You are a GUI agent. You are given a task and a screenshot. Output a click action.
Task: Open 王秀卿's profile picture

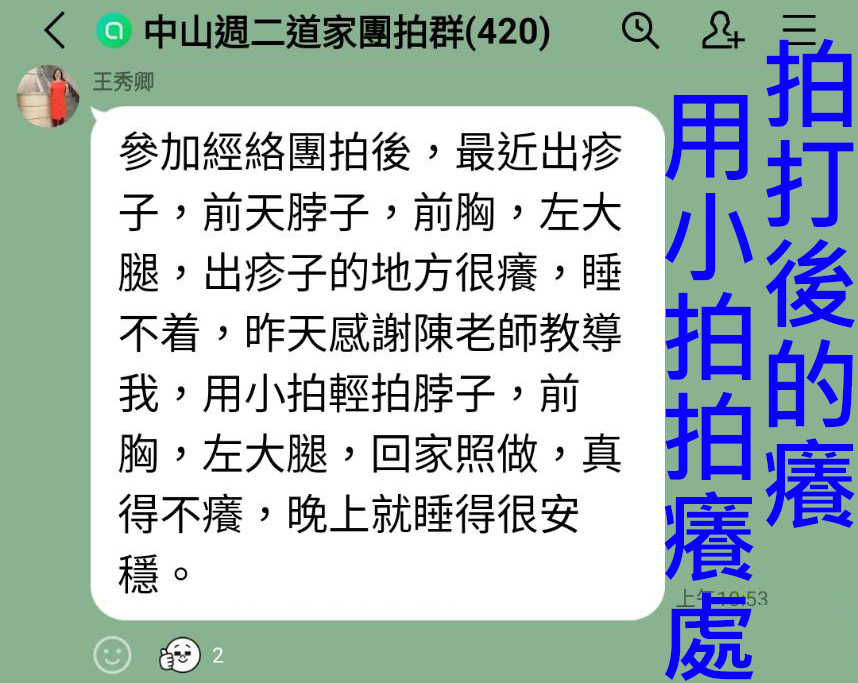[x=48, y=97]
